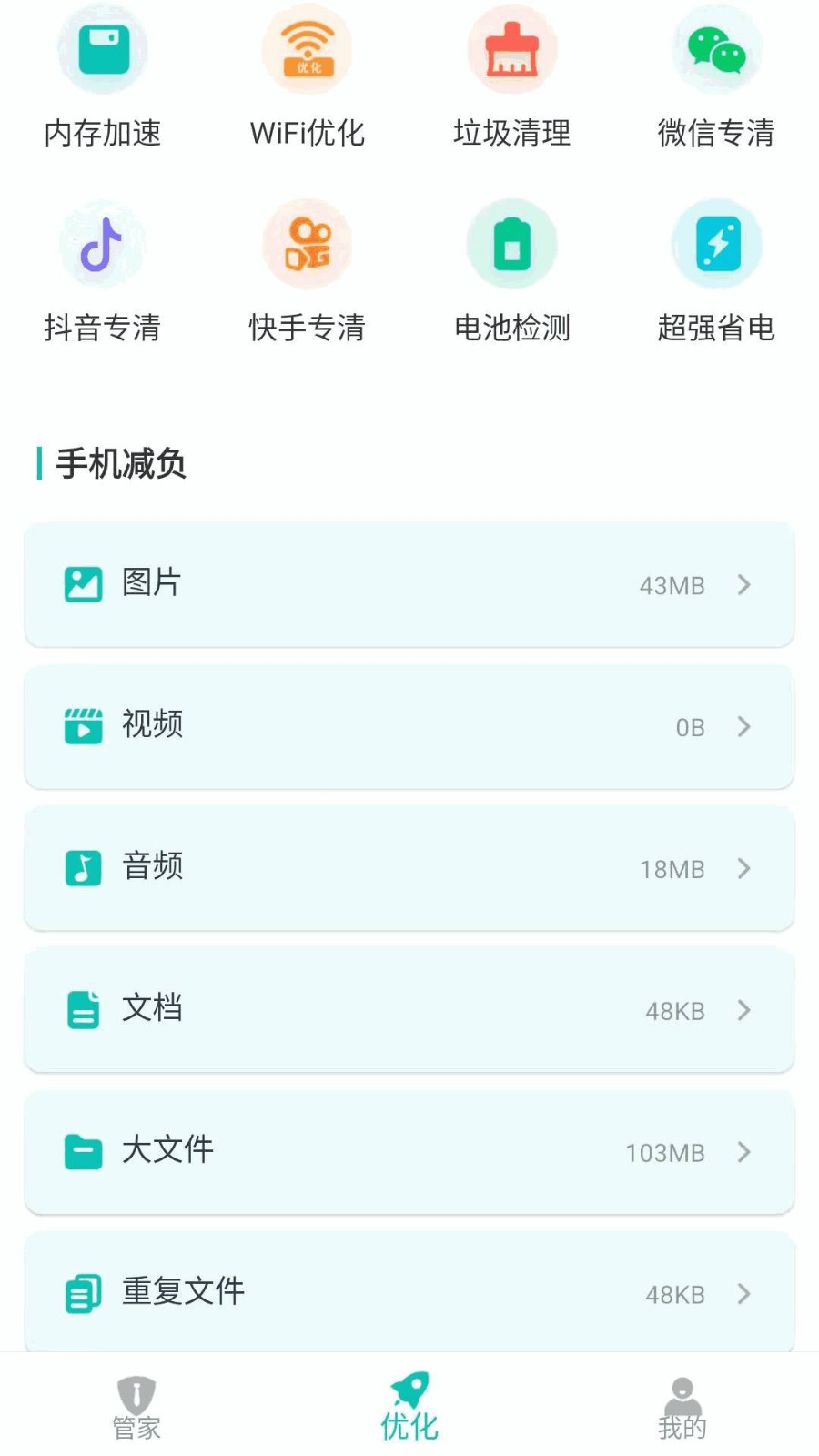The width and height of the screenshot is (819, 1456).
Task: Open 超强省电 power saving mode
Action: tap(717, 244)
